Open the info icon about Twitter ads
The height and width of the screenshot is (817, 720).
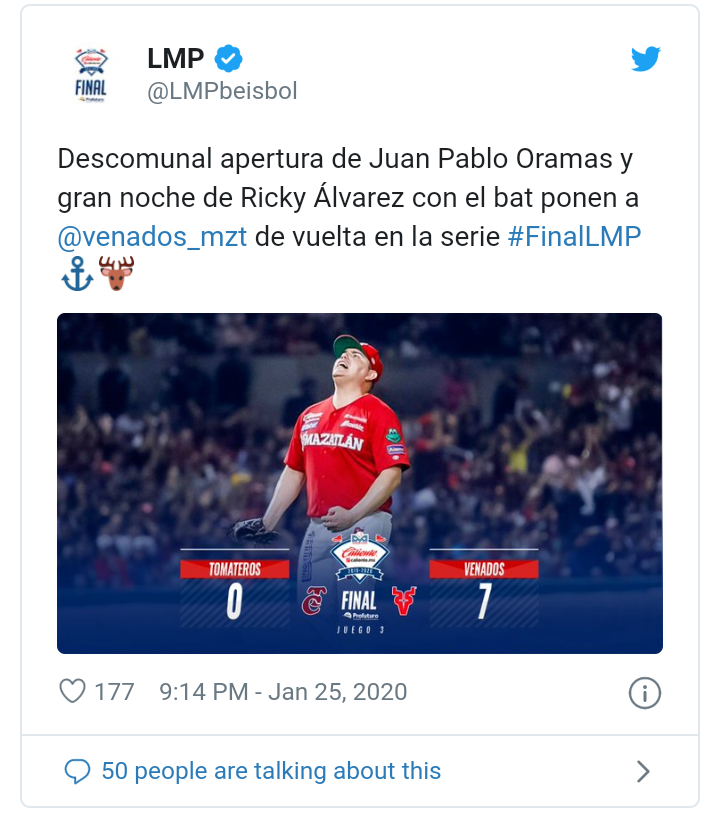click(x=644, y=693)
